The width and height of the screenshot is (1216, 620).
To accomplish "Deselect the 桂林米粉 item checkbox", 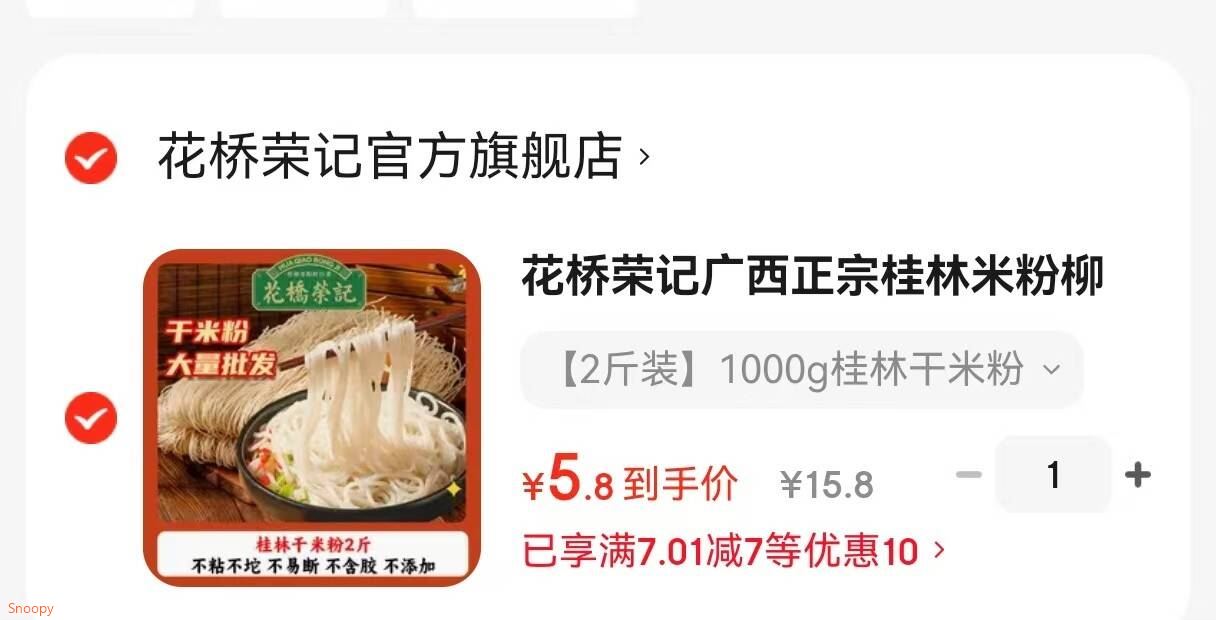I will click(91, 418).
